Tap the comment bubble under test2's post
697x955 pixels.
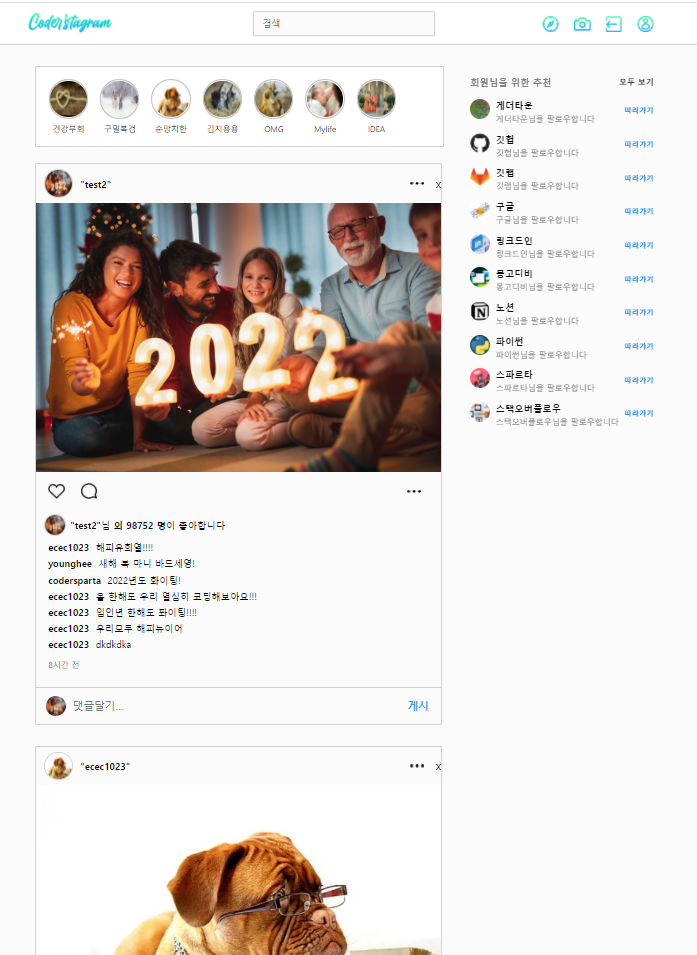(x=89, y=491)
